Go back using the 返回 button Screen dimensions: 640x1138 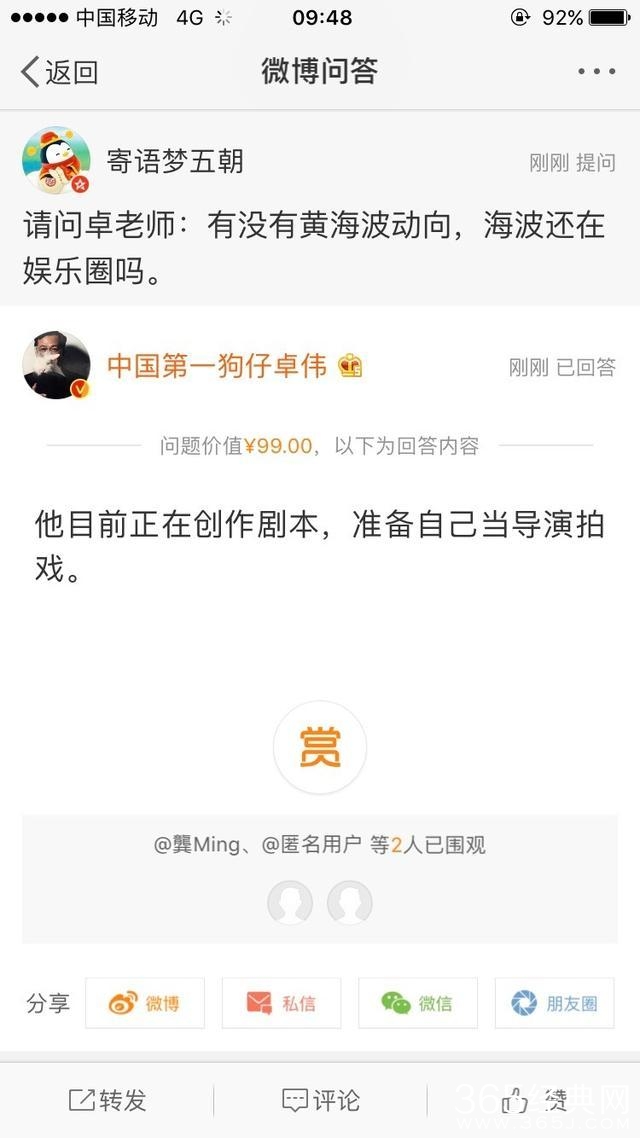60,72
